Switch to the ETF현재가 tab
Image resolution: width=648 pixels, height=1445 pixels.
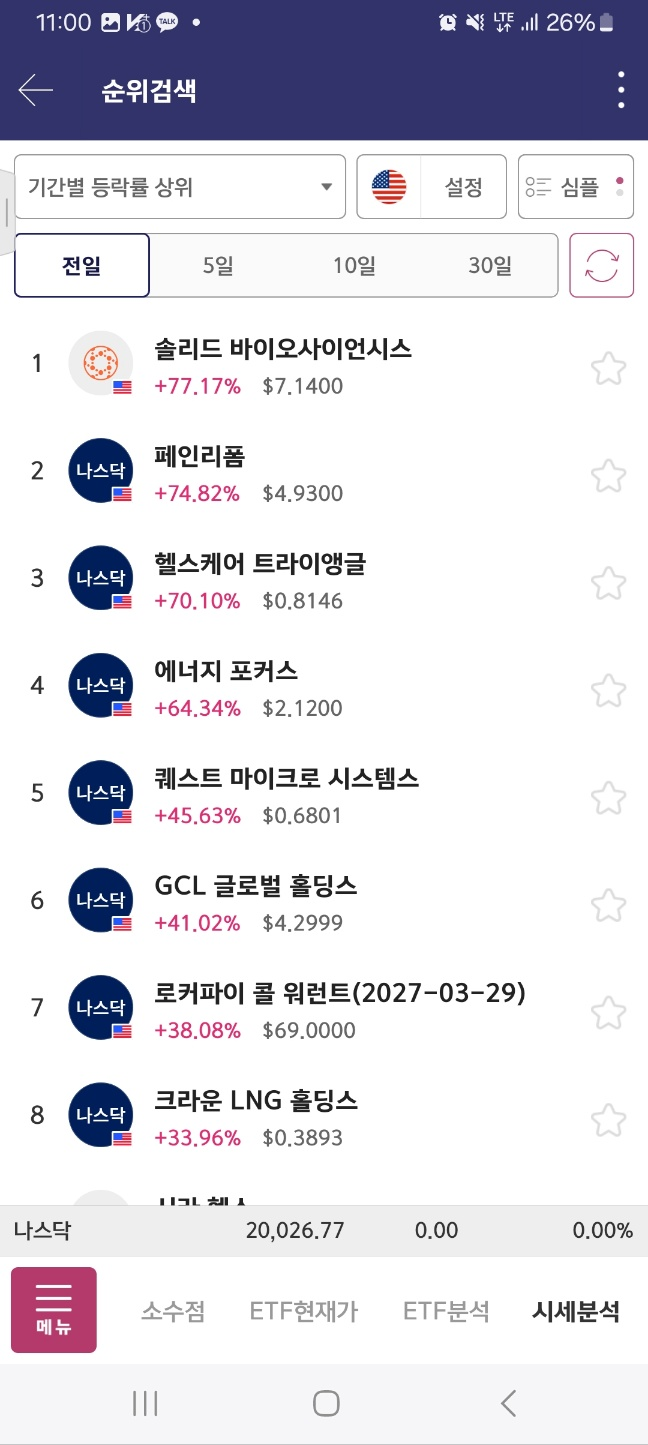tap(304, 1311)
